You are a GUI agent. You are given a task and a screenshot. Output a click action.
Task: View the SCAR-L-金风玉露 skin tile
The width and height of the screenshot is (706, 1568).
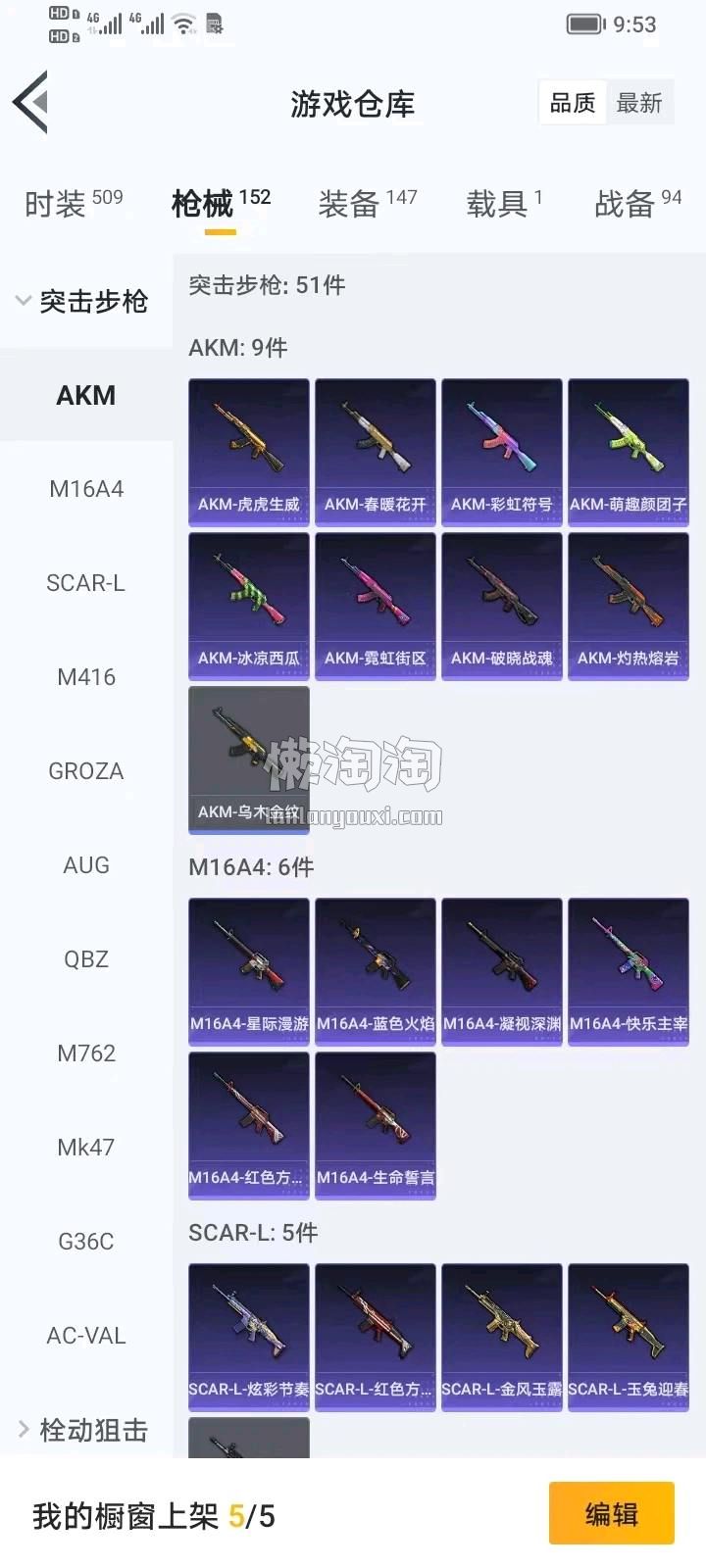point(502,1336)
